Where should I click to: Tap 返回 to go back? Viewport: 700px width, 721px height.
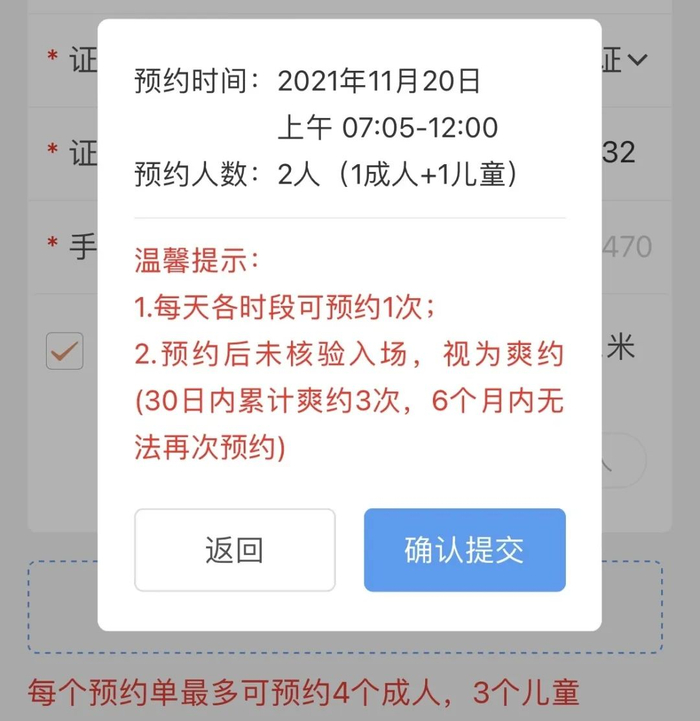[235, 550]
